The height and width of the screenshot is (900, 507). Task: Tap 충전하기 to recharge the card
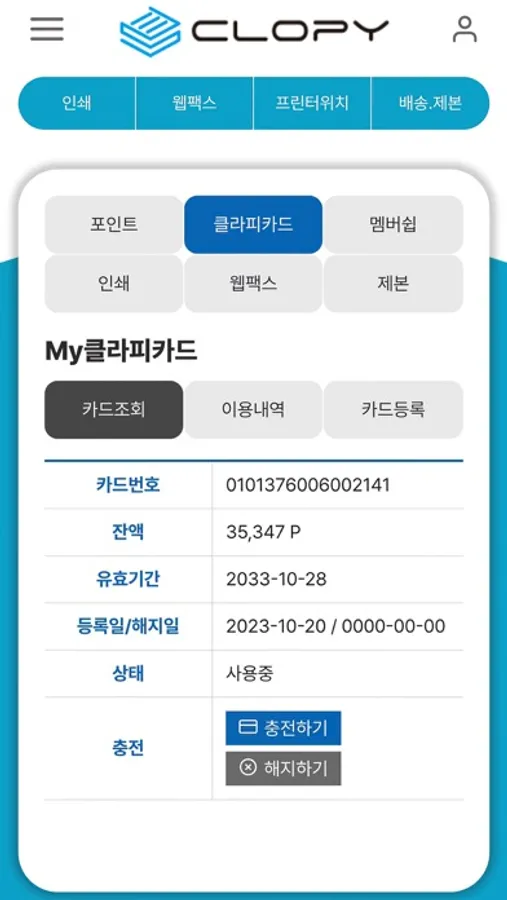[283, 728]
